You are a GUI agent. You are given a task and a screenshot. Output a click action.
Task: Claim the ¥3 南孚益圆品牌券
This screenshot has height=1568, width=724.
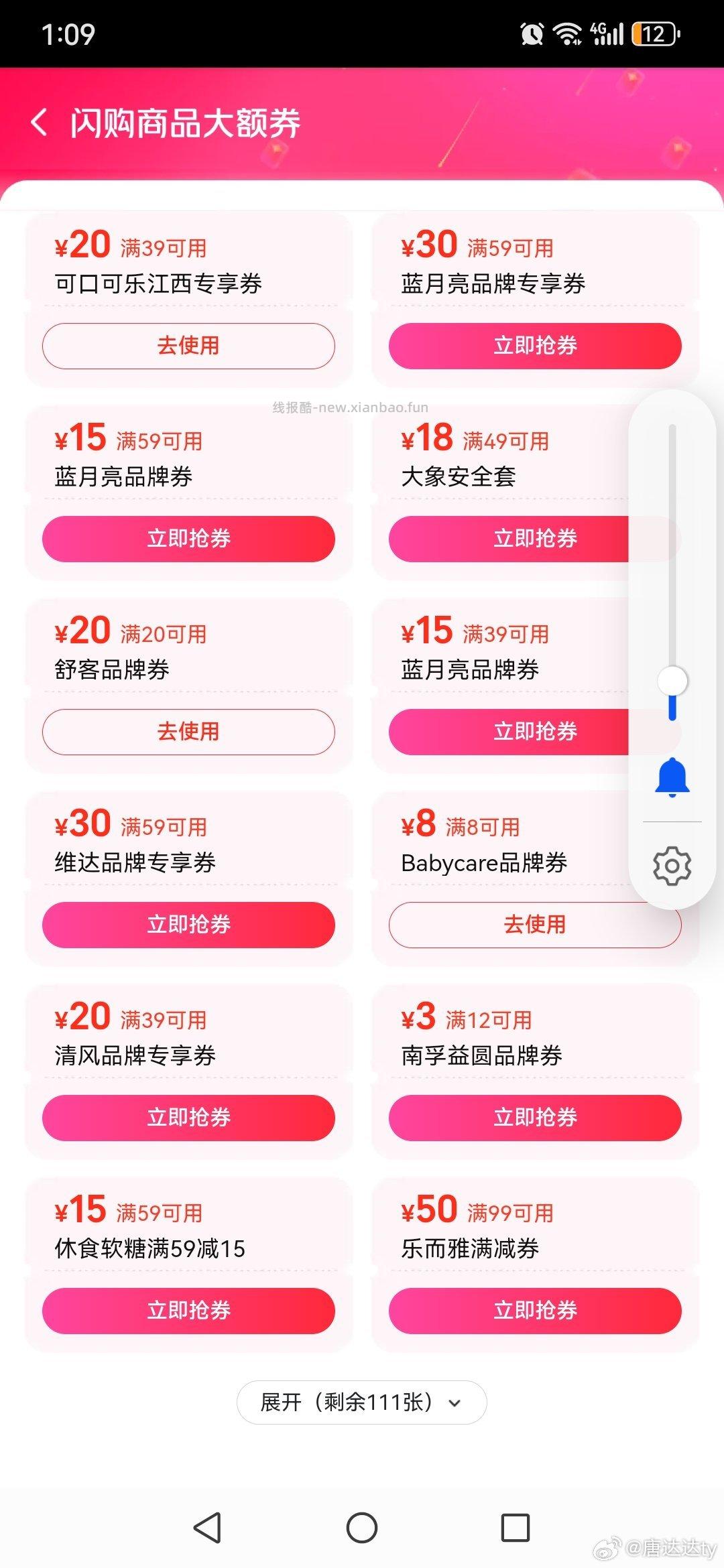coord(534,1118)
